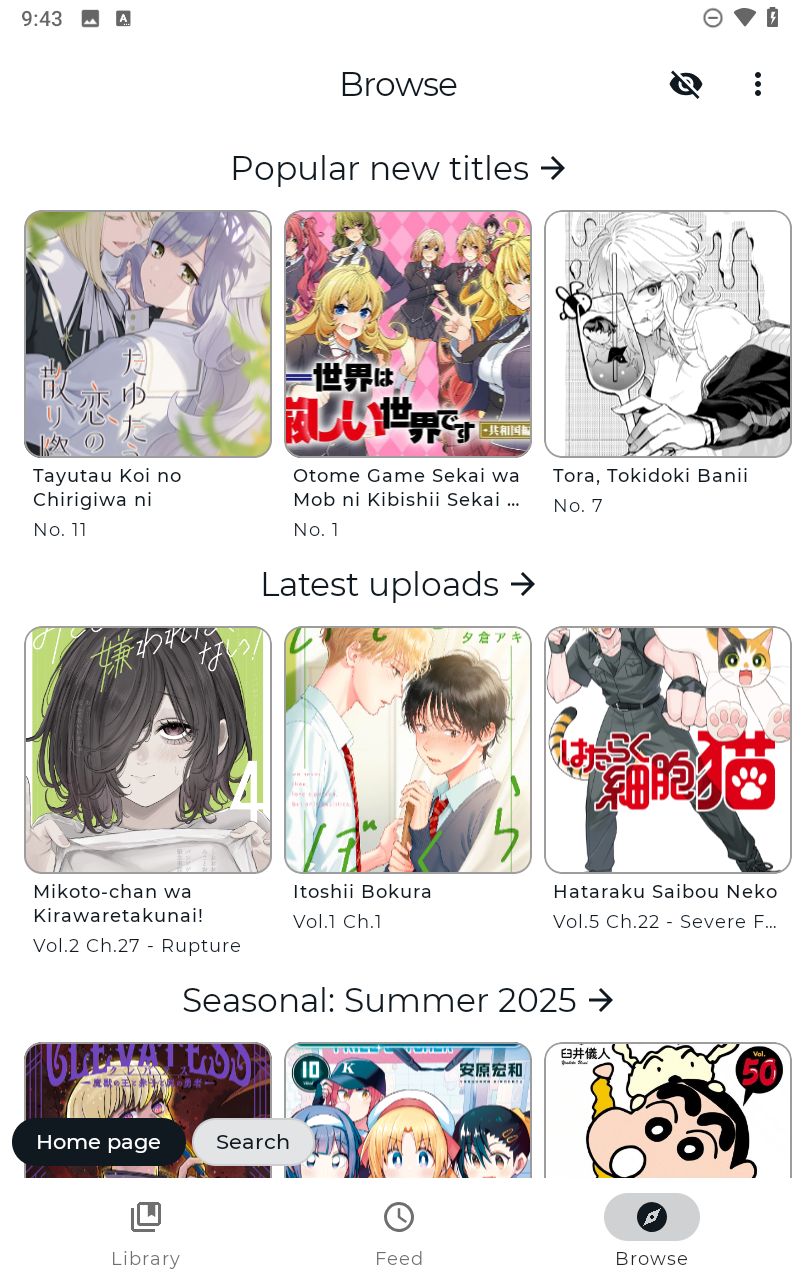800x1280 pixels.
Task: Go to the Feed tab
Action: pyautogui.click(x=399, y=1234)
